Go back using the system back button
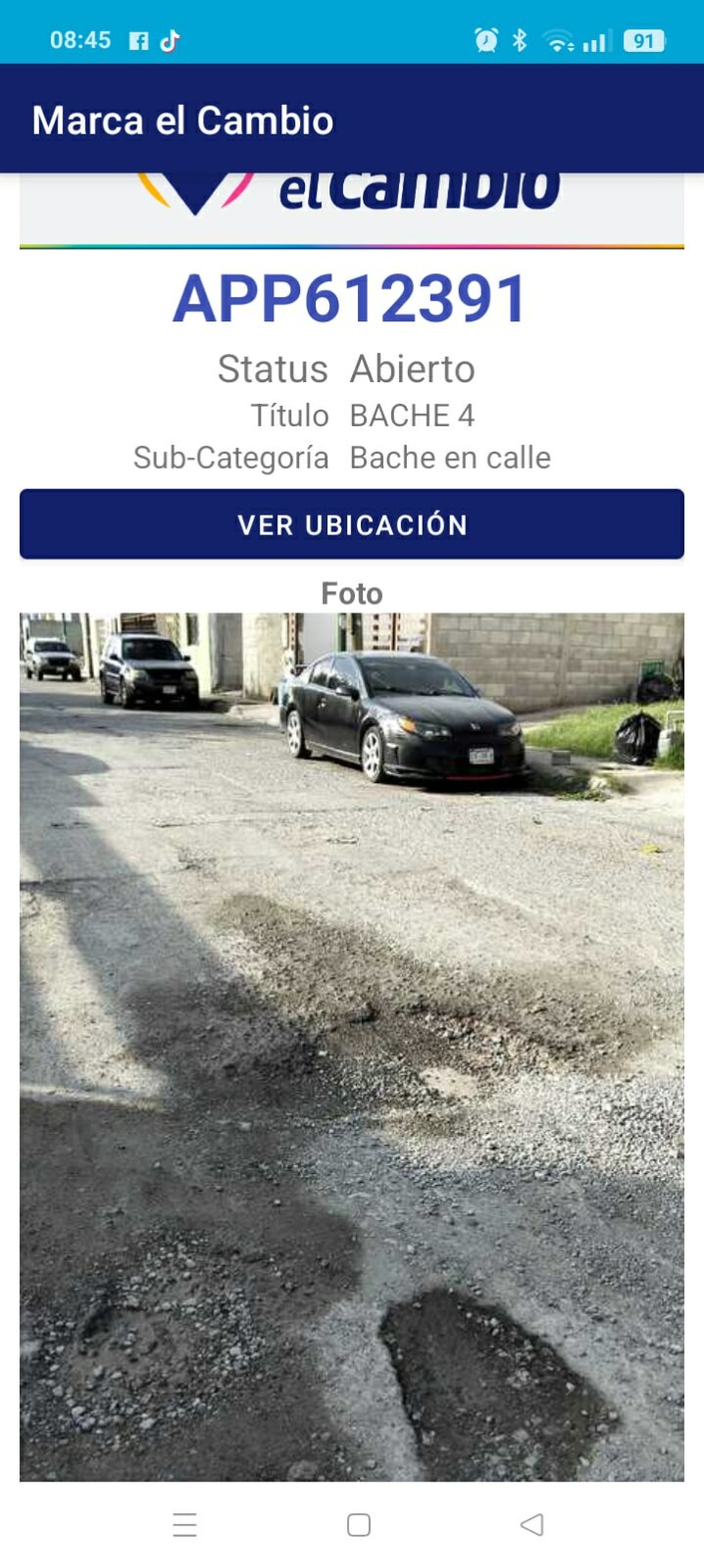 coord(531,1525)
